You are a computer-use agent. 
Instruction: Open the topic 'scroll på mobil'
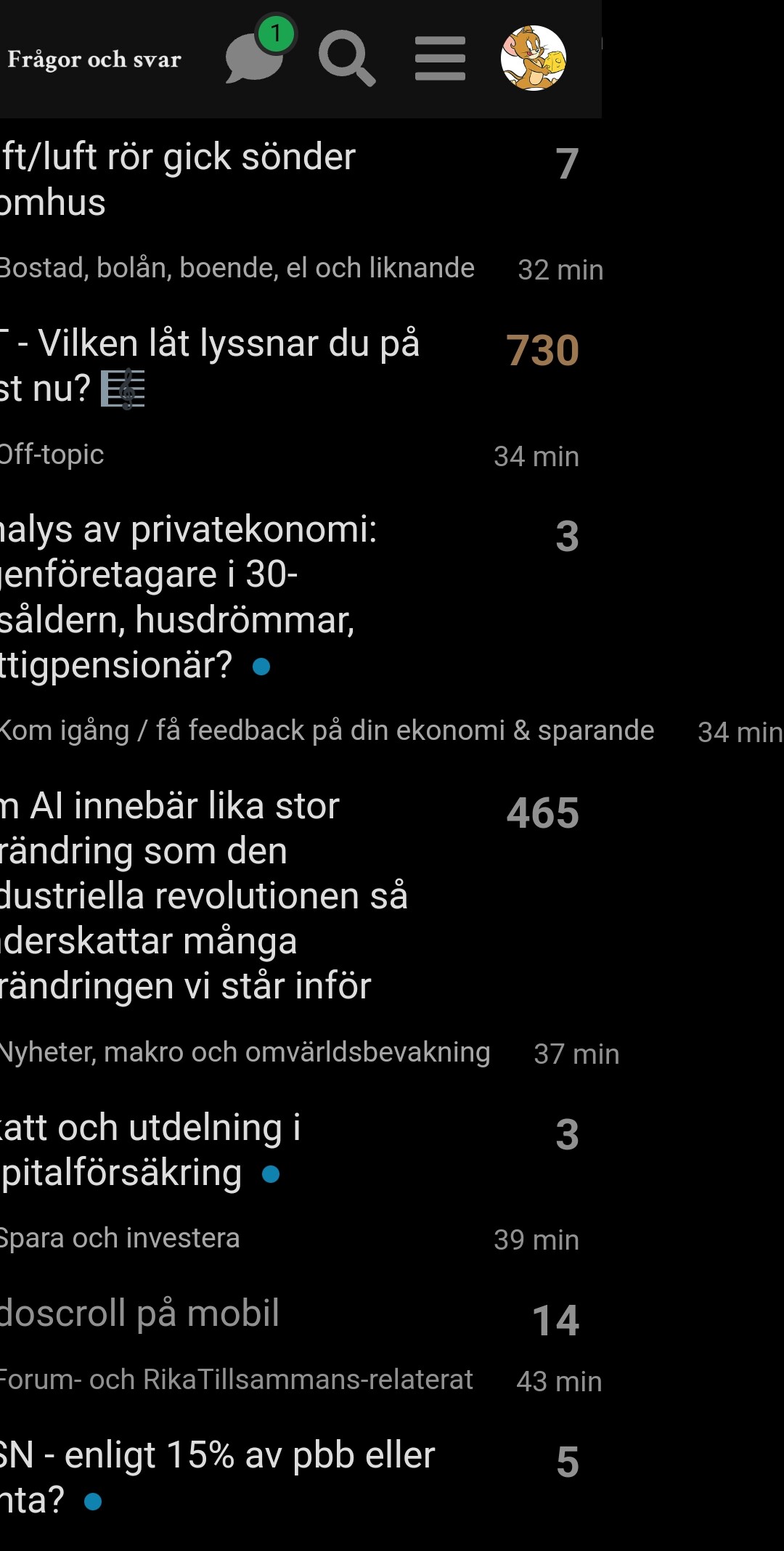(139, 1314)
